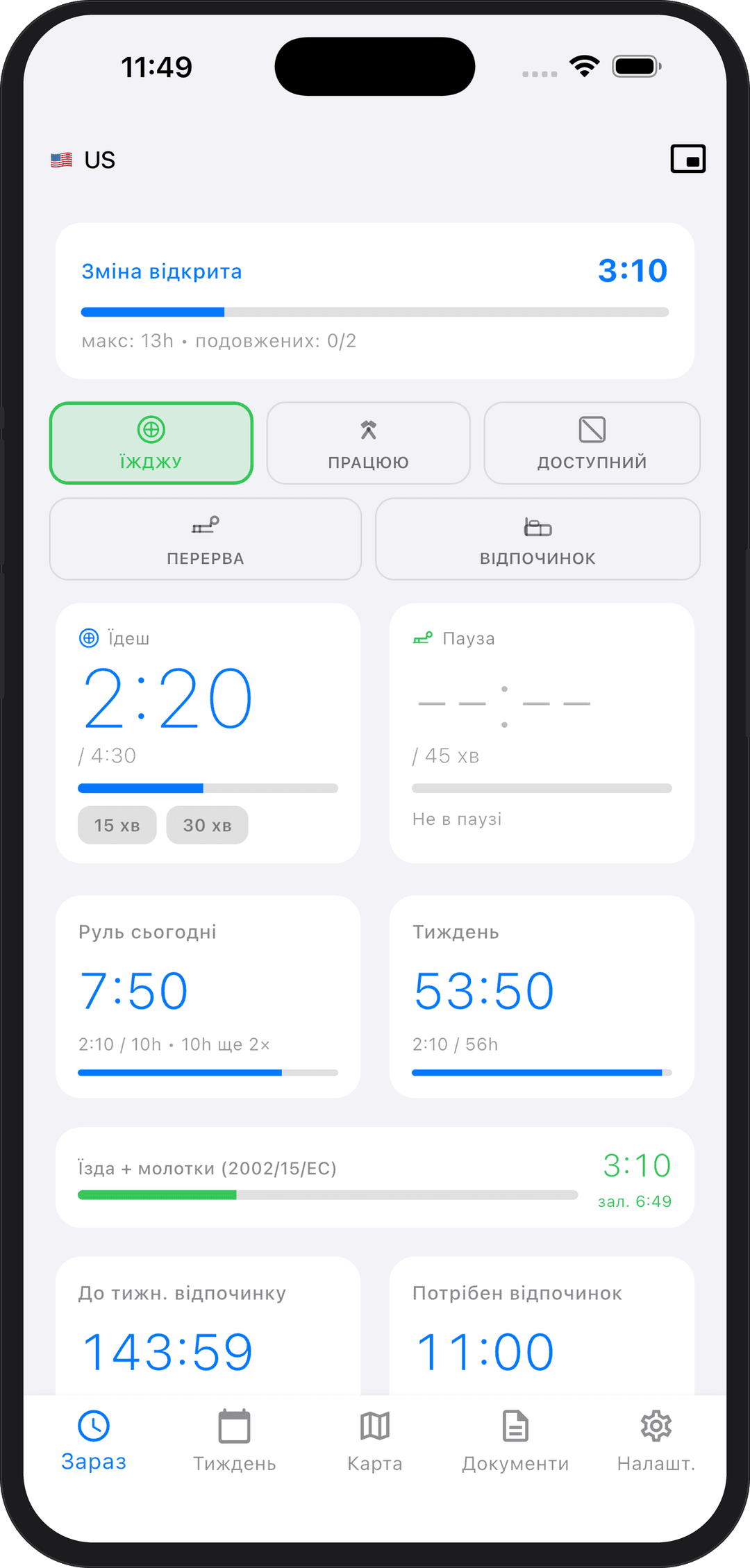Select the ЇЖДЖУ driving status icon
The image size is (750, 1568).
coord(151,431)
